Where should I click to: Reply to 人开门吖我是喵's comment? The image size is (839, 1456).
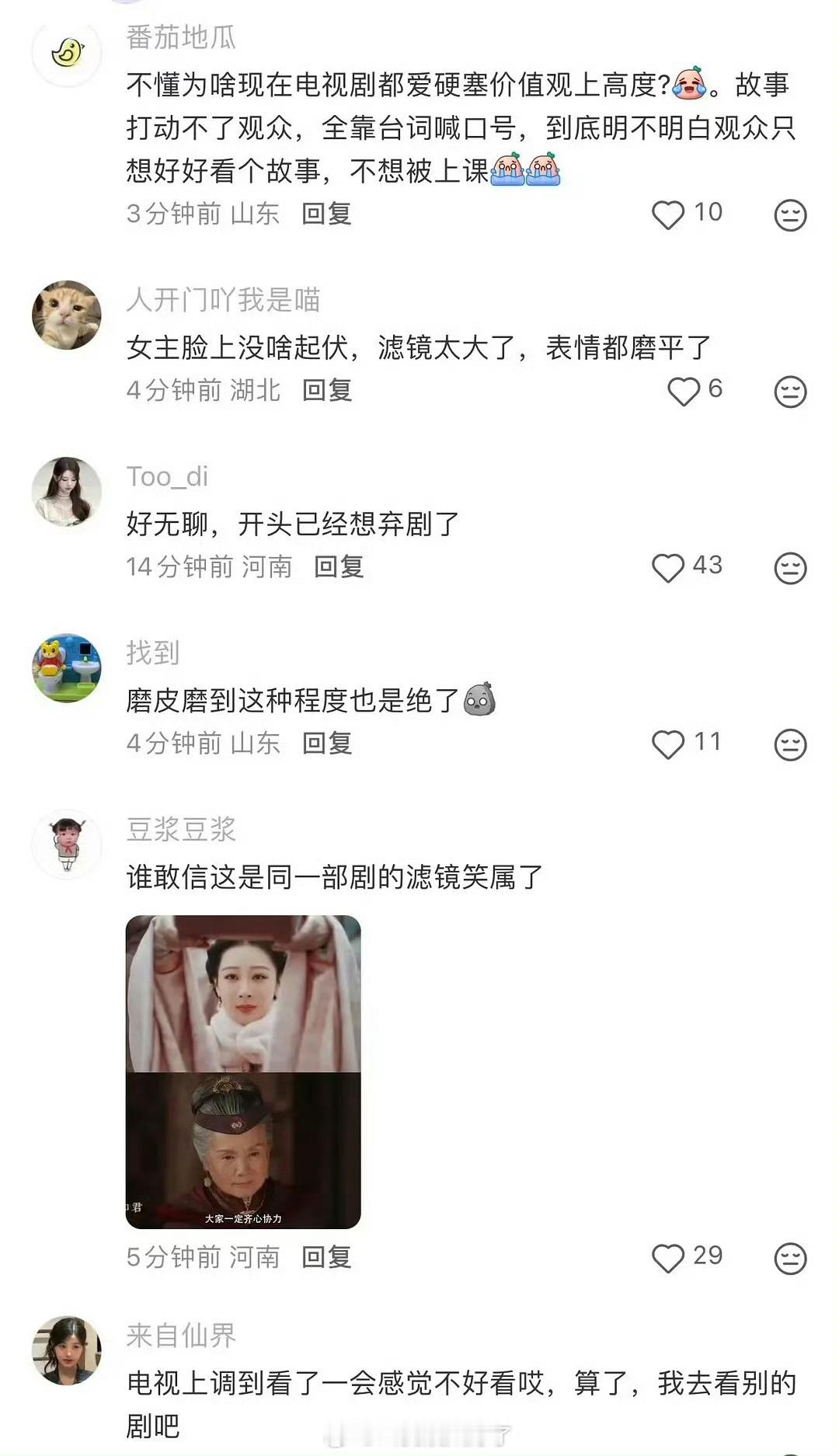(326, 390)
